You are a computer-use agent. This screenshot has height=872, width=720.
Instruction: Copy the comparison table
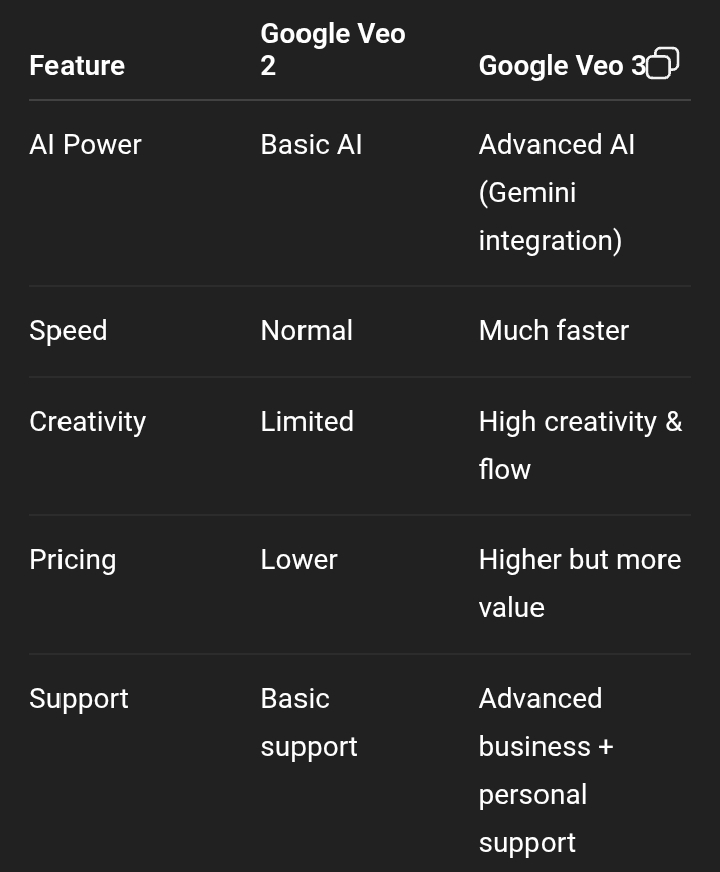pyautogui.click(x=662, y=64)
